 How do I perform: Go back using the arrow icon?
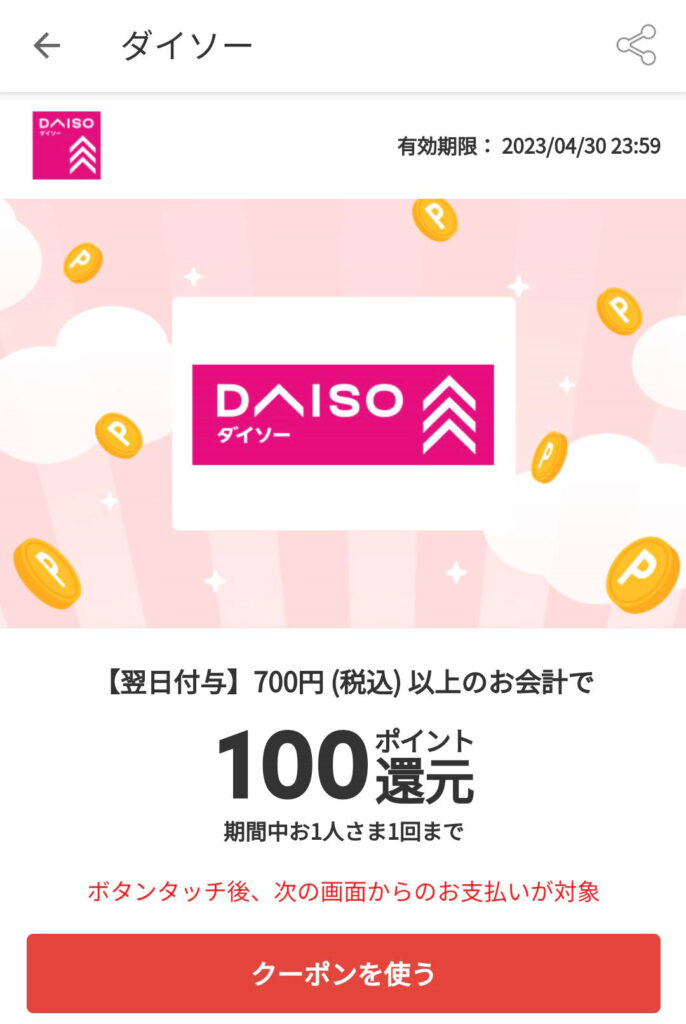coord(47,46)
